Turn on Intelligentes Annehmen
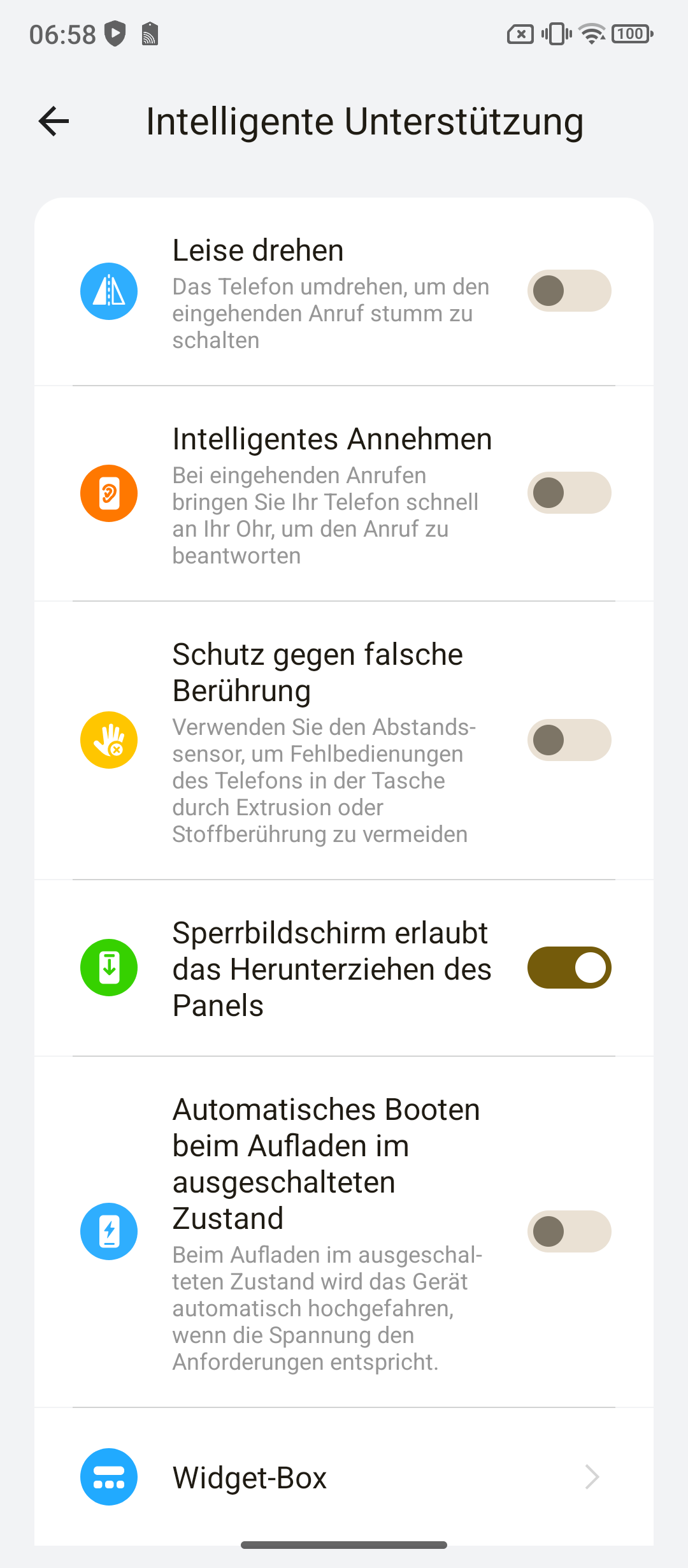Screen dimensions: 688x1568 coord(569,493)
